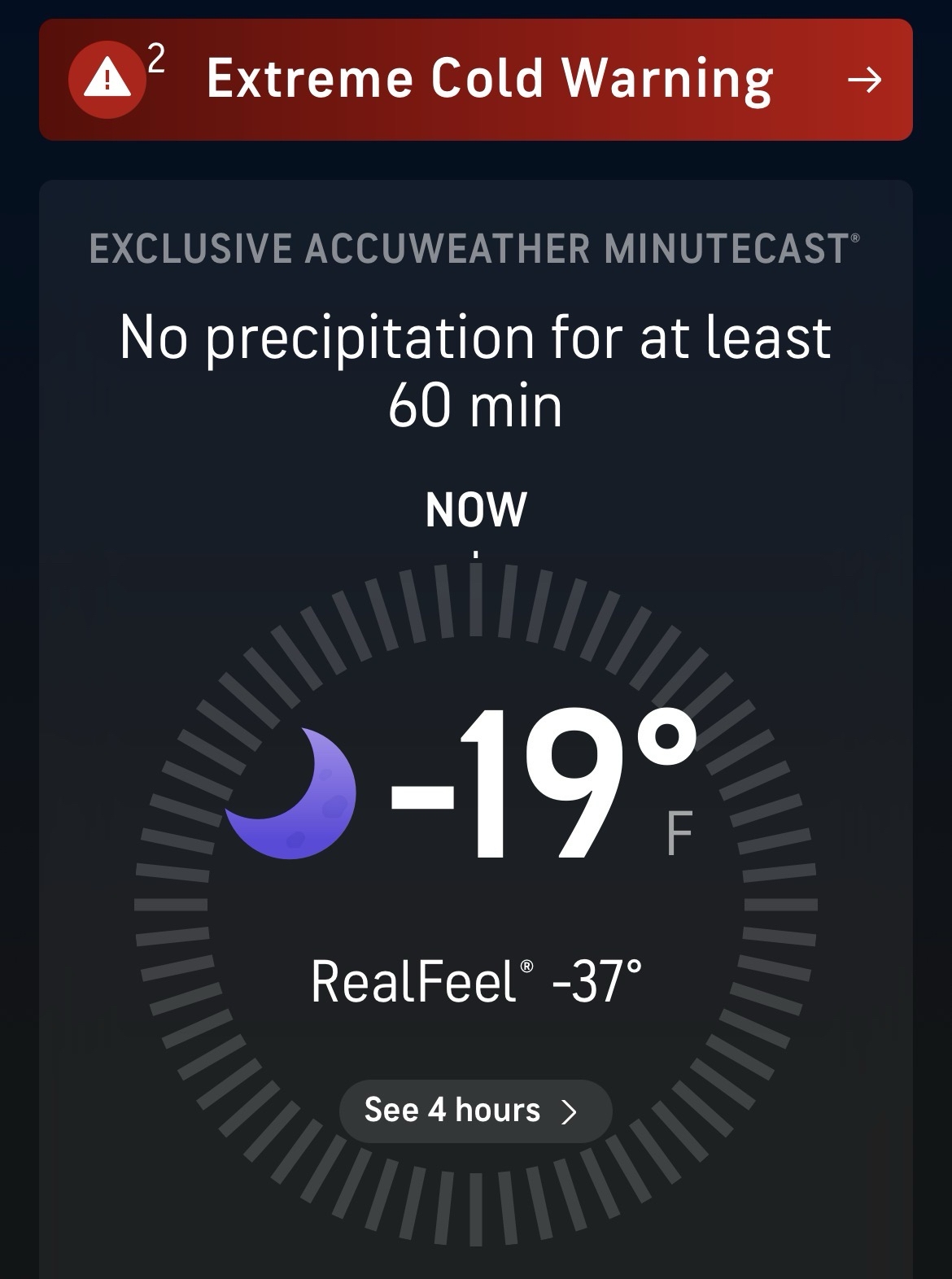Open the MinuteCast precipitation card

(x=476, y=370)
